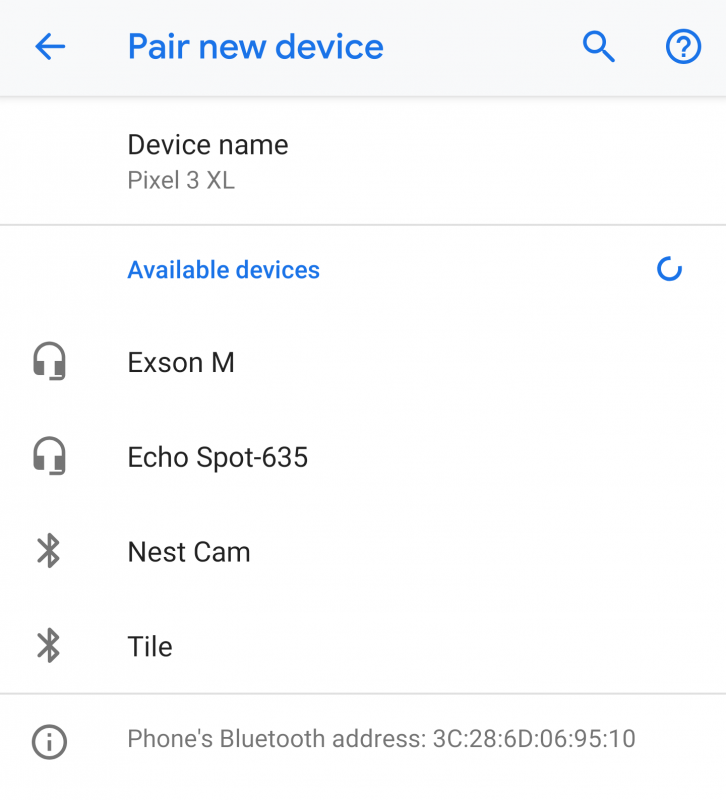Click the scanning spinner beside Available devices
This screenshot has height=800, width=726.
click(668, 268)
